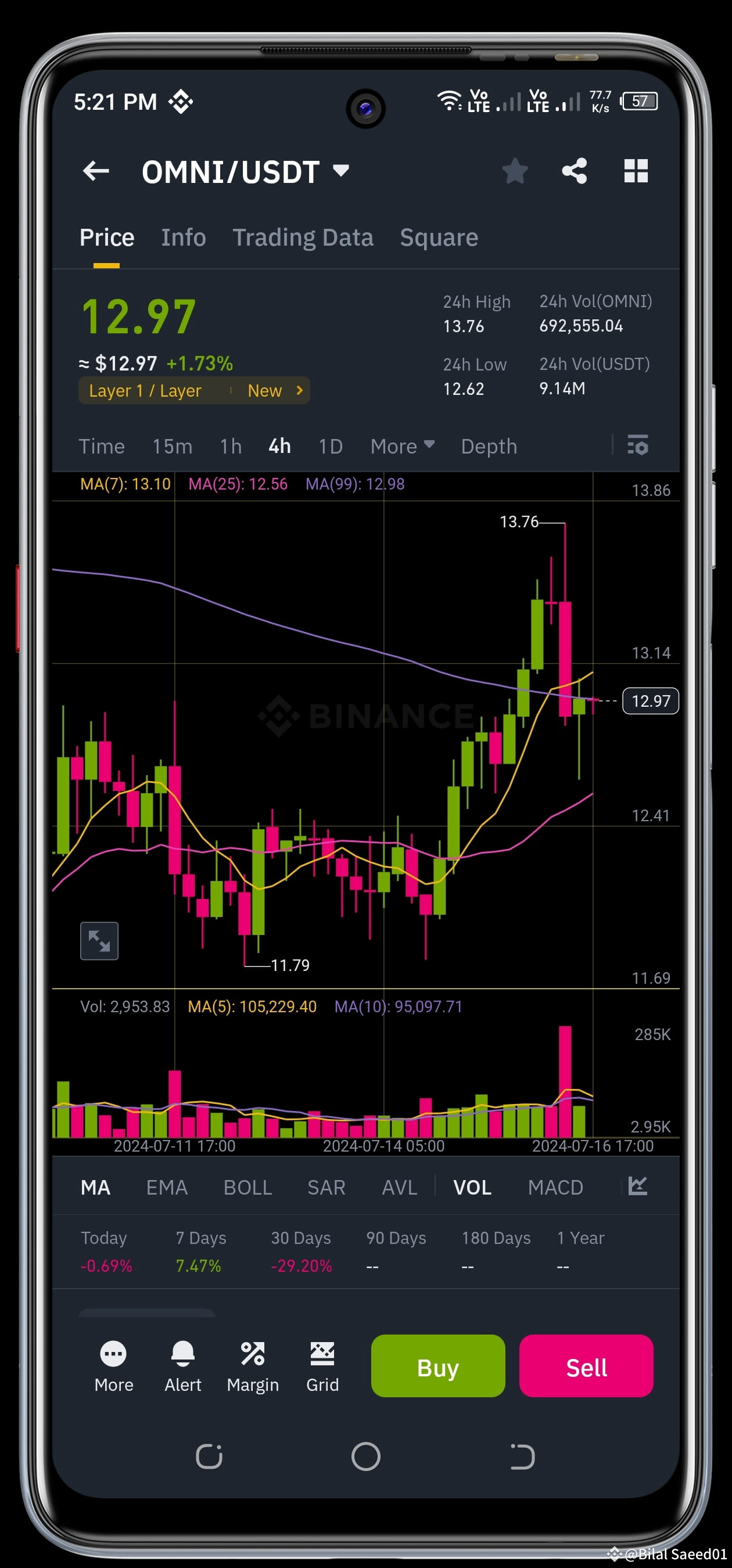Toggle the favorite star for OMNI/USDT
732x1568 pixels.
point(515,171)
